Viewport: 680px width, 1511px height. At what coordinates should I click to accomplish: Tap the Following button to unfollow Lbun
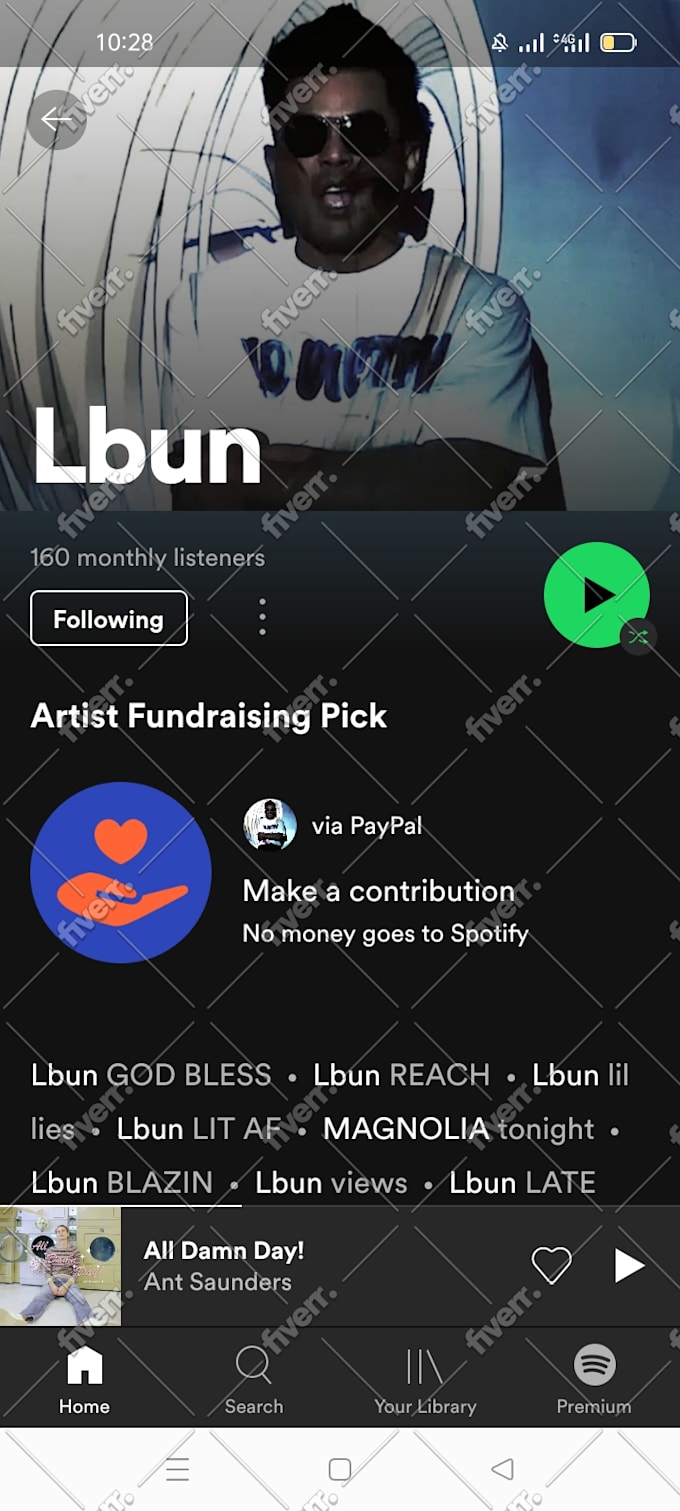click(x=108, y=619)
